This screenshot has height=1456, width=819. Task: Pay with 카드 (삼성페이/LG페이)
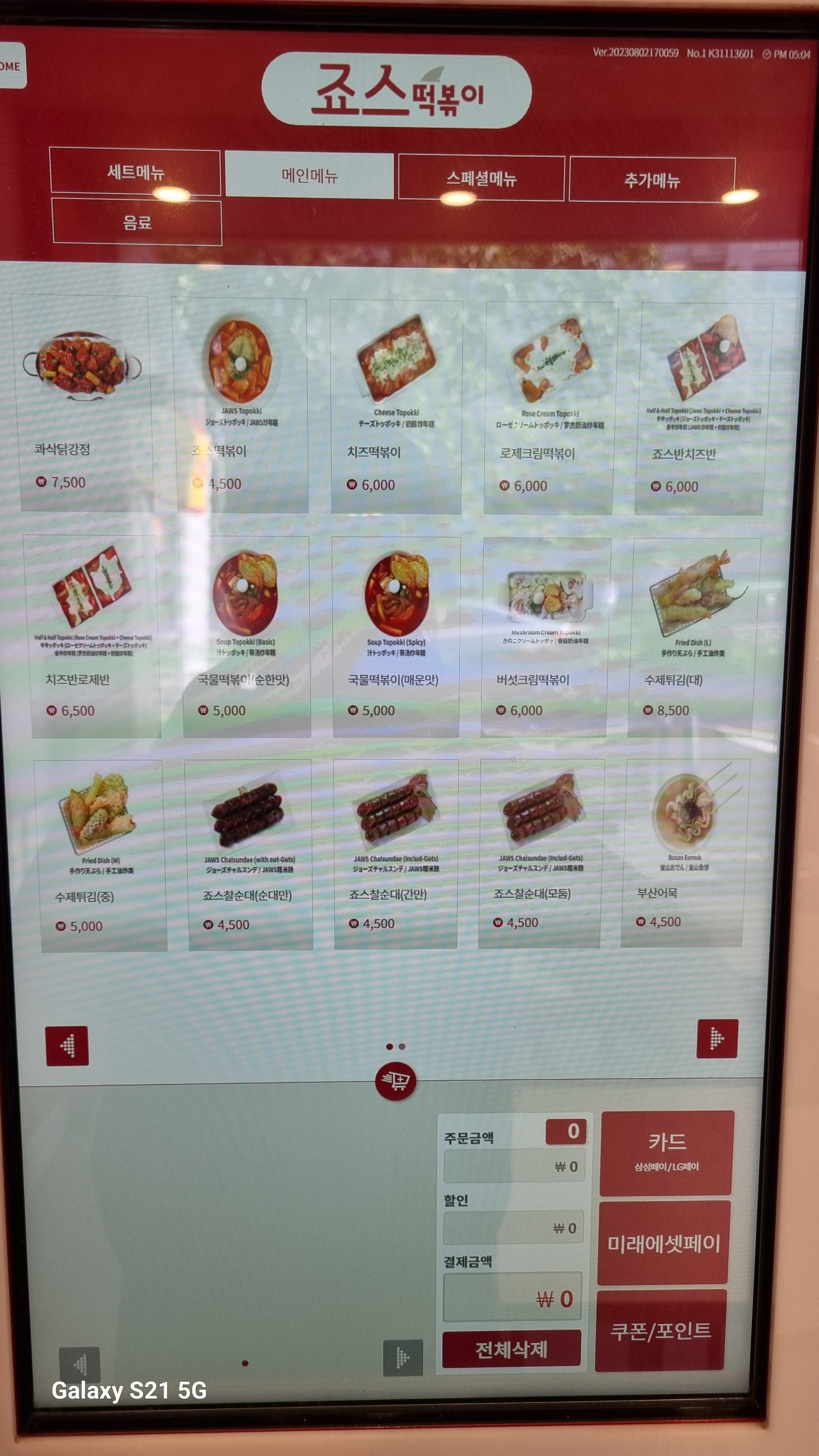667,1153
